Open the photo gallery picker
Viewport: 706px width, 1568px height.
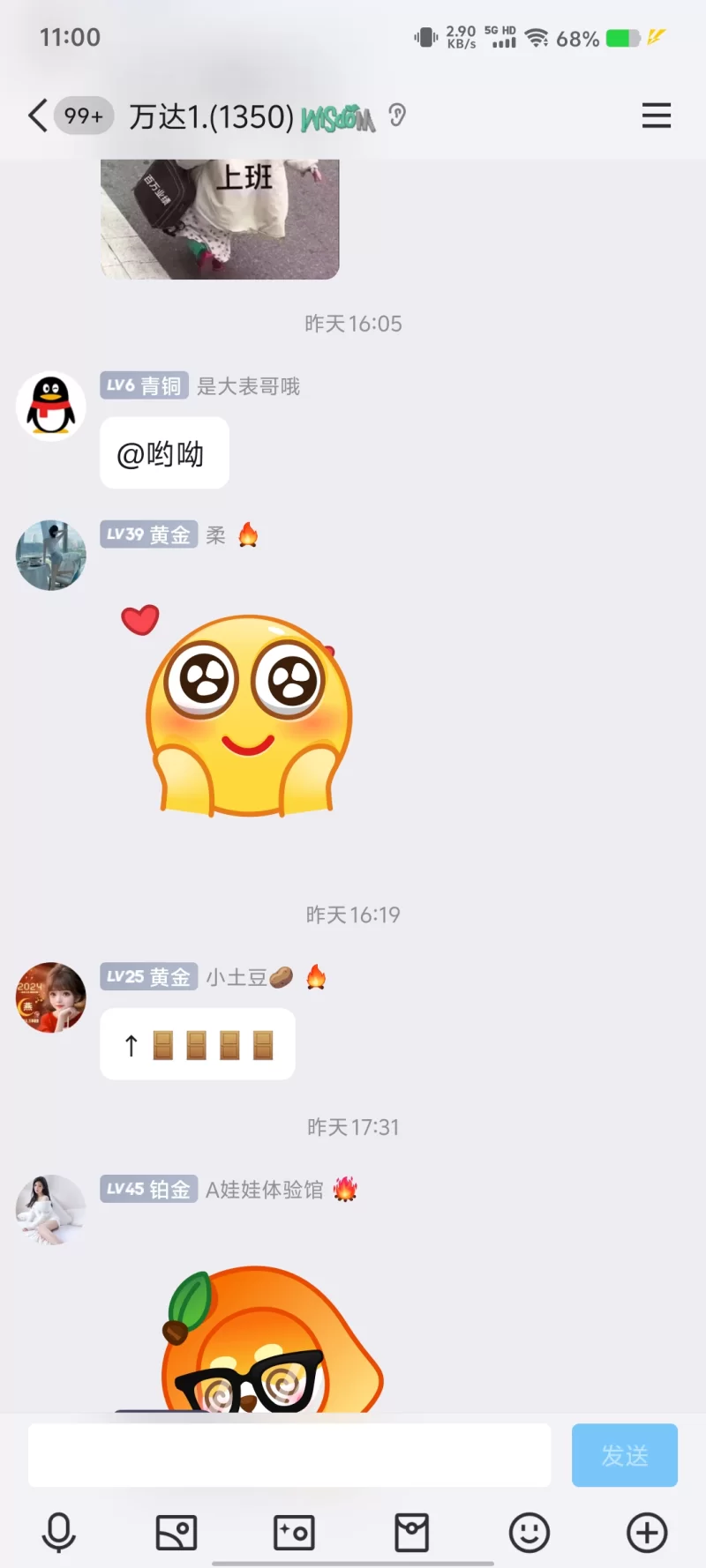176,1533
